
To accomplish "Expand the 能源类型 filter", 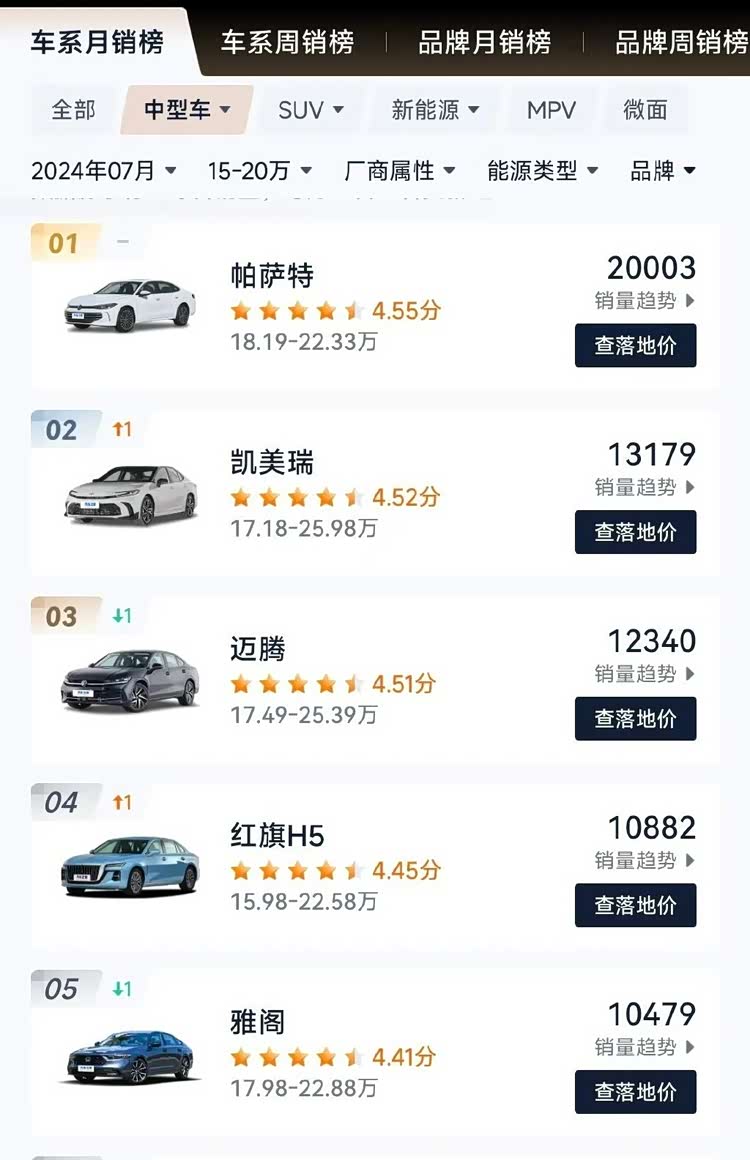I will pos(543,171).
